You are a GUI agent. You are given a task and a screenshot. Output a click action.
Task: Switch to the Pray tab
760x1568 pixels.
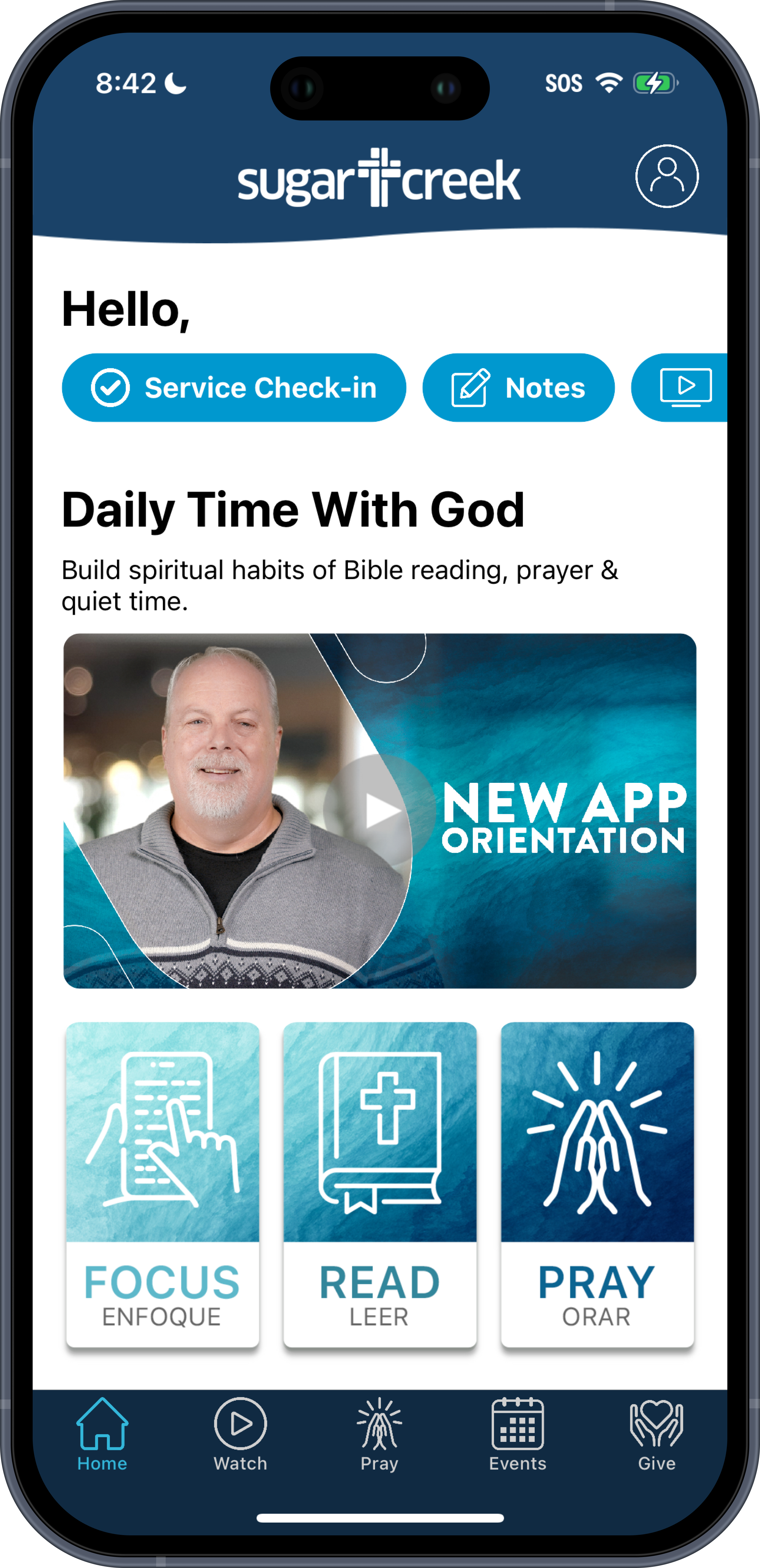379,1434
